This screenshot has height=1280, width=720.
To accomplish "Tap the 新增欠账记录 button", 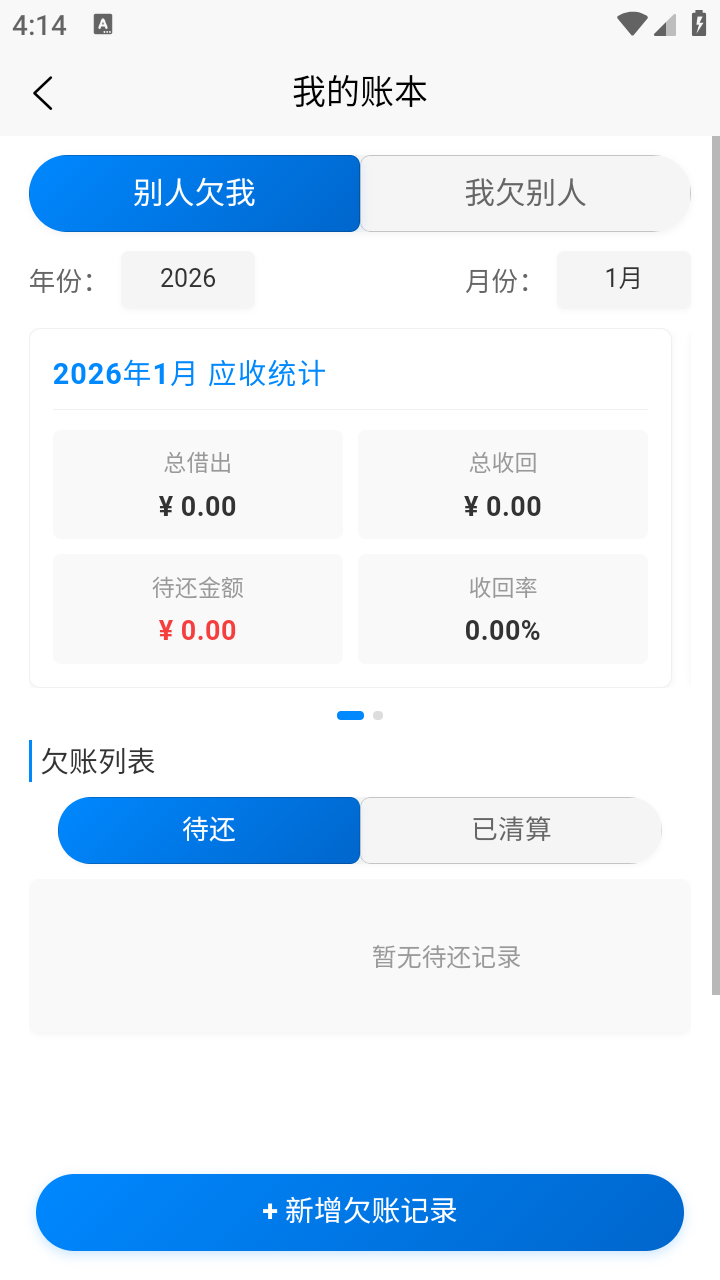I will click(x=360, y=1211).
